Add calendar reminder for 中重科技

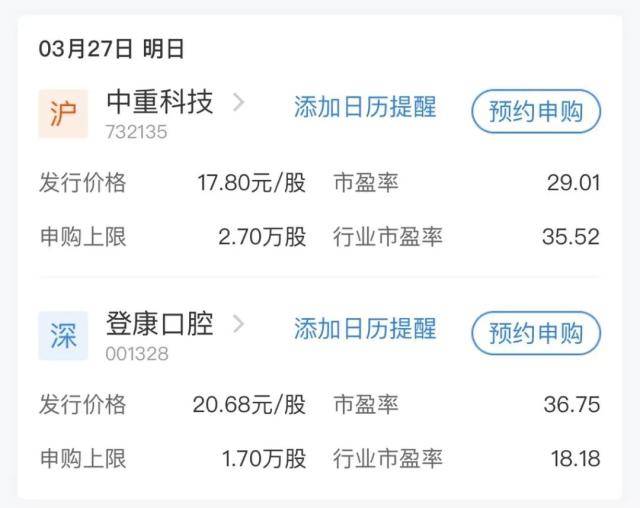pos(365,108)
